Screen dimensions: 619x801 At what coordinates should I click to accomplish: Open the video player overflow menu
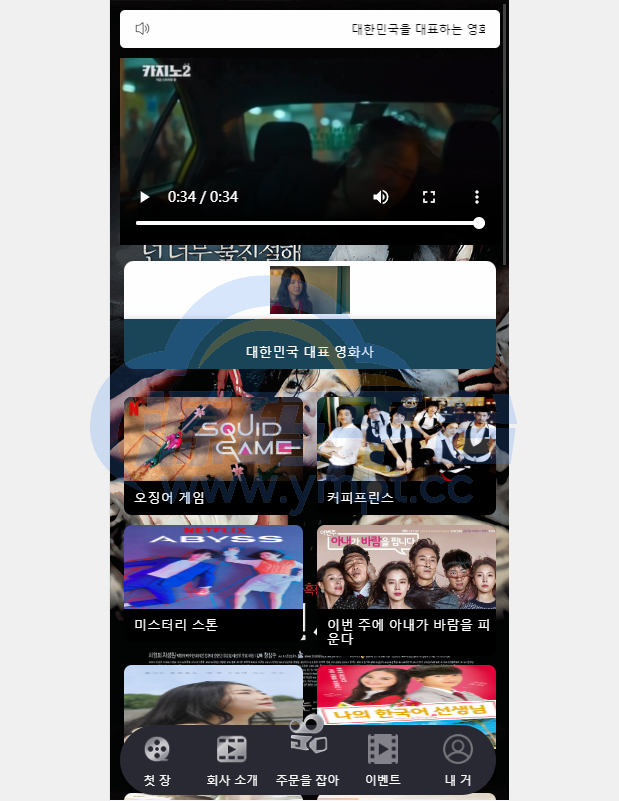[477, 197]
